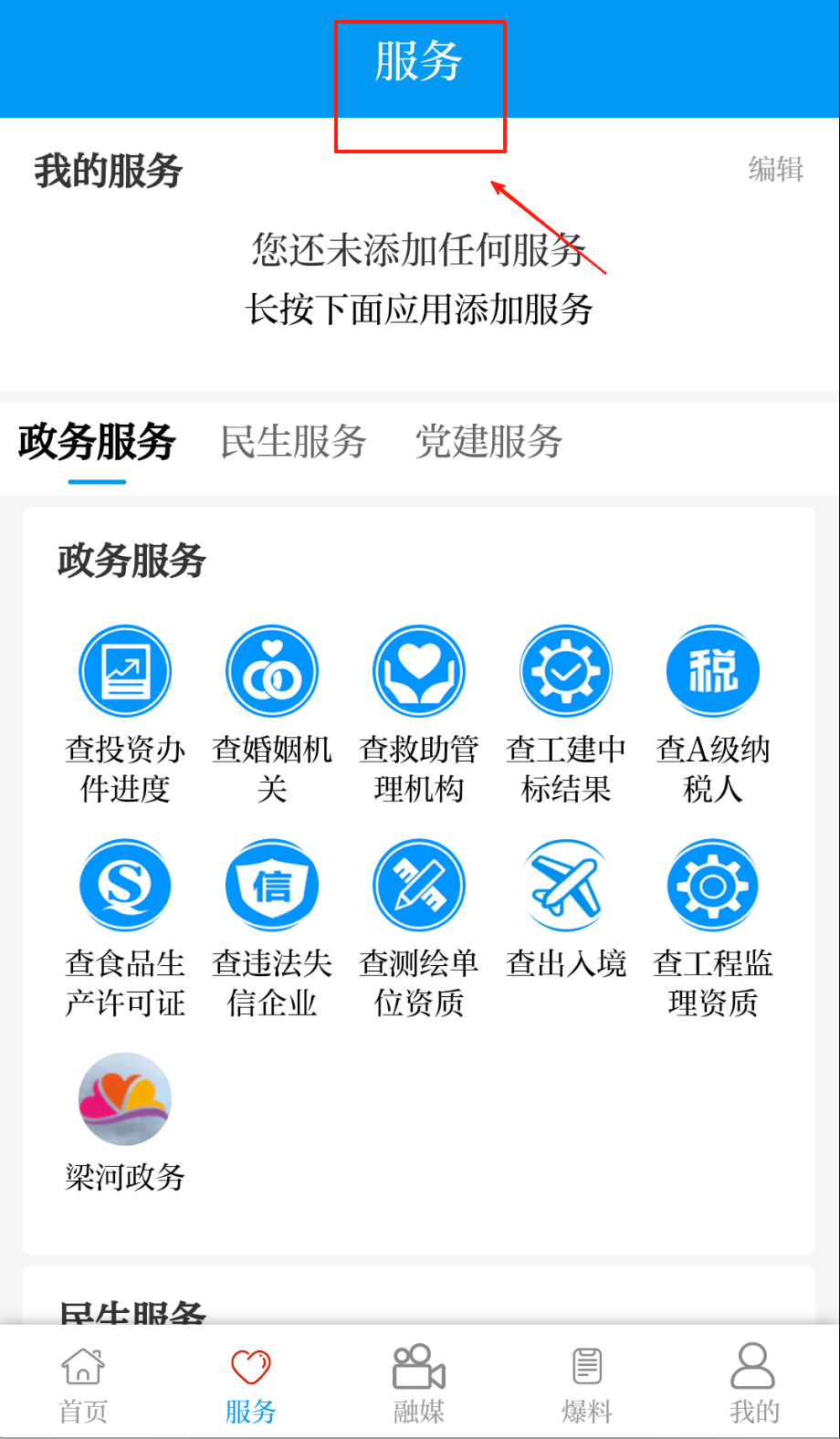The image size is (840, 1439).
Task: Open the 爆料 tab
Action: 586,1384
